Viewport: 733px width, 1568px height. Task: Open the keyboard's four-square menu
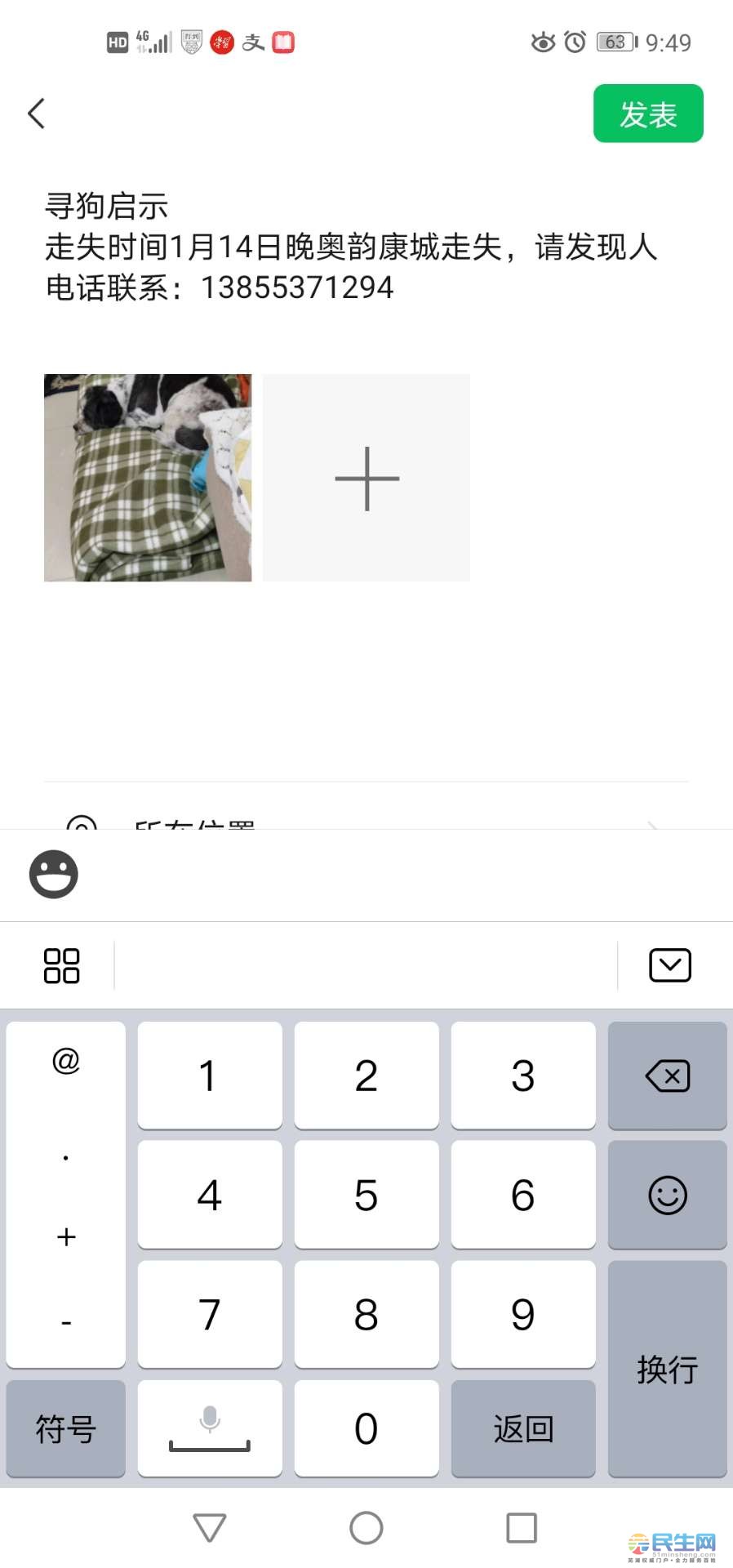click(x=61, y=965)
